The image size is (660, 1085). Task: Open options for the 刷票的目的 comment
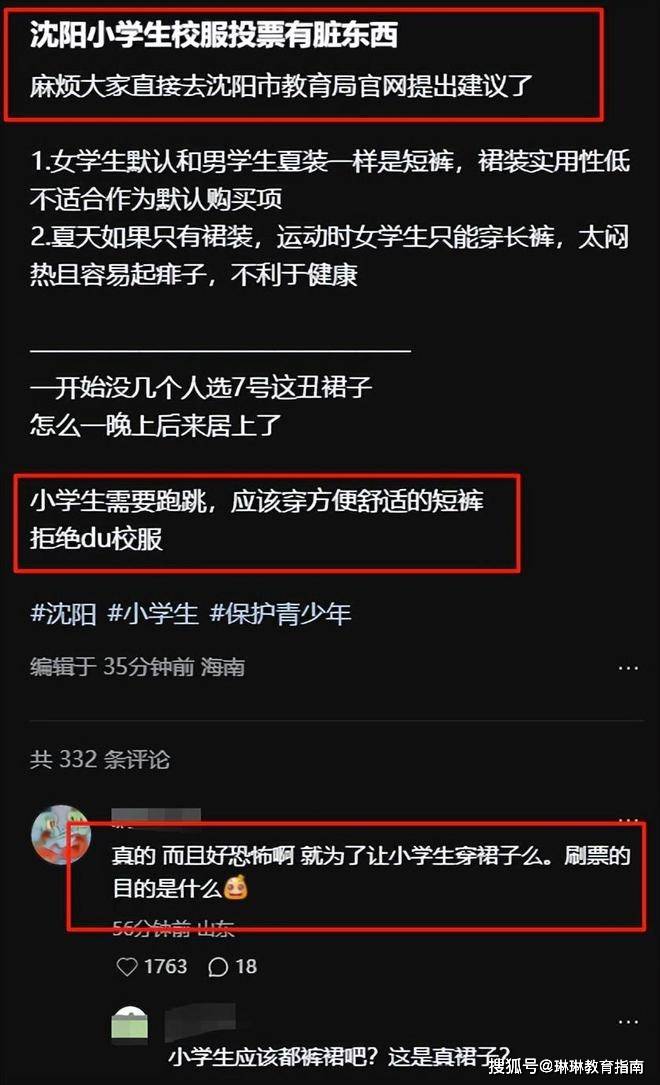tap(628, 818)
